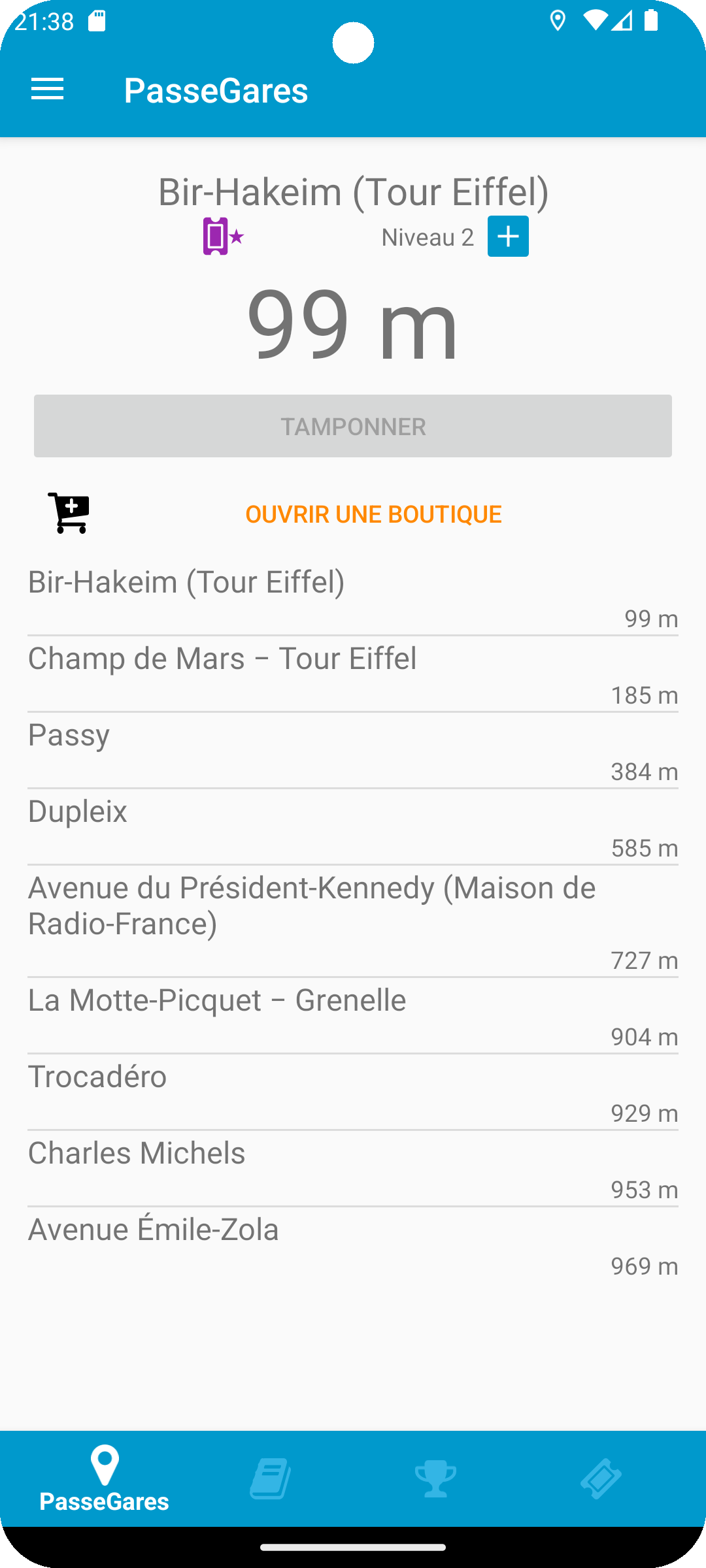Switch to the ticket tab
Image resolution: width=706 pixels, height=1568 pixels.
[601, 1478]
